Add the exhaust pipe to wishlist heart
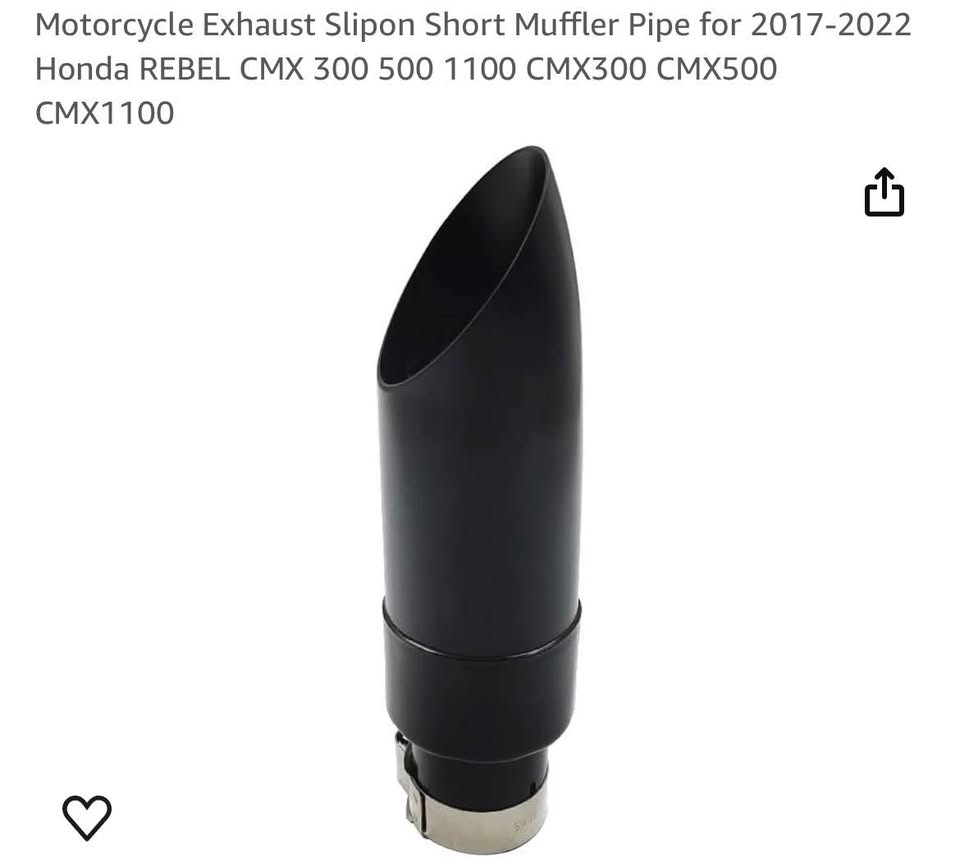The height and width of the screenshot is (867, 960). coord(87,817)
